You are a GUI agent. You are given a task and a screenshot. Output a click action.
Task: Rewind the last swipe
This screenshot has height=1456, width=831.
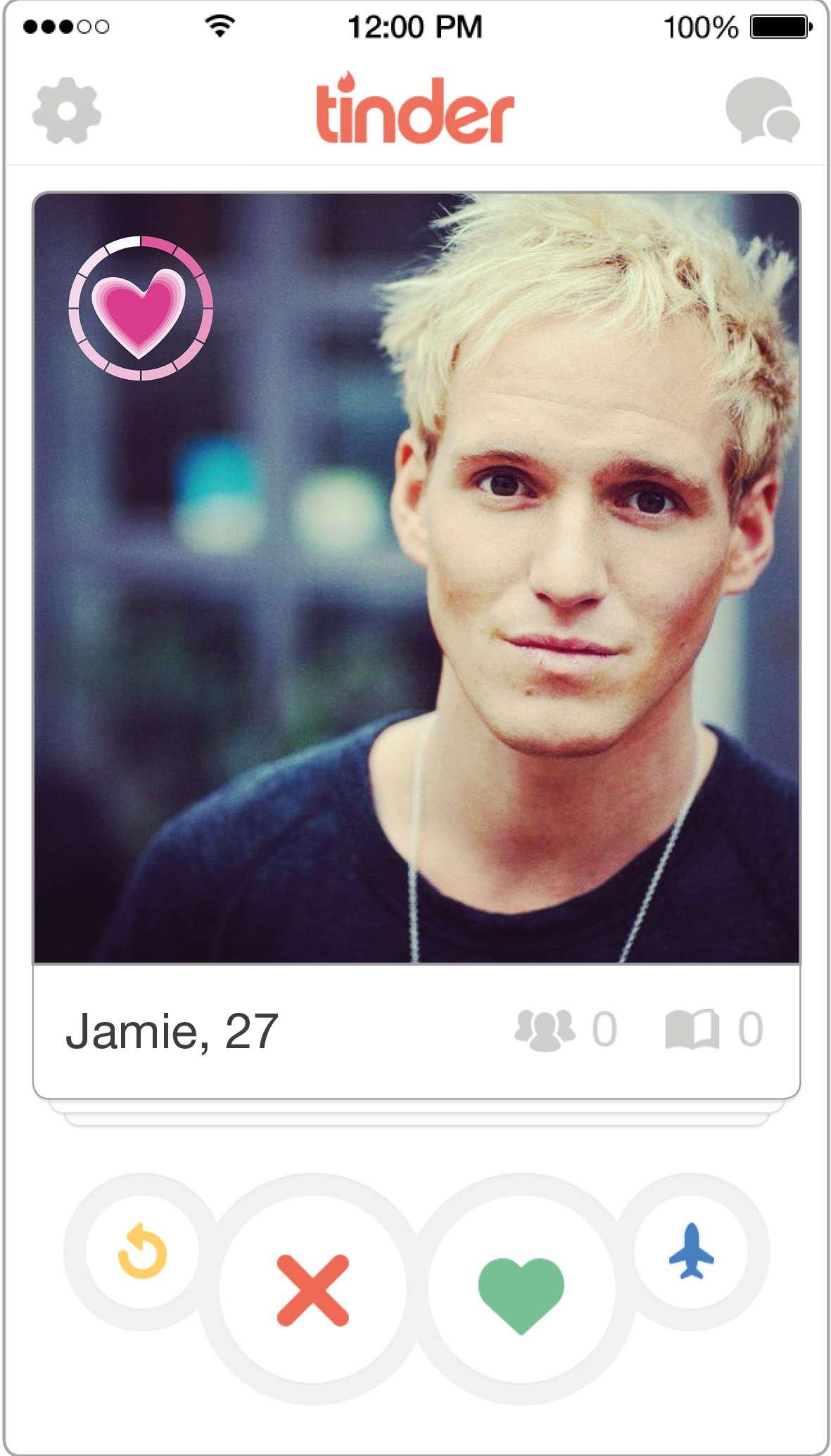[x=143, y=1251]
